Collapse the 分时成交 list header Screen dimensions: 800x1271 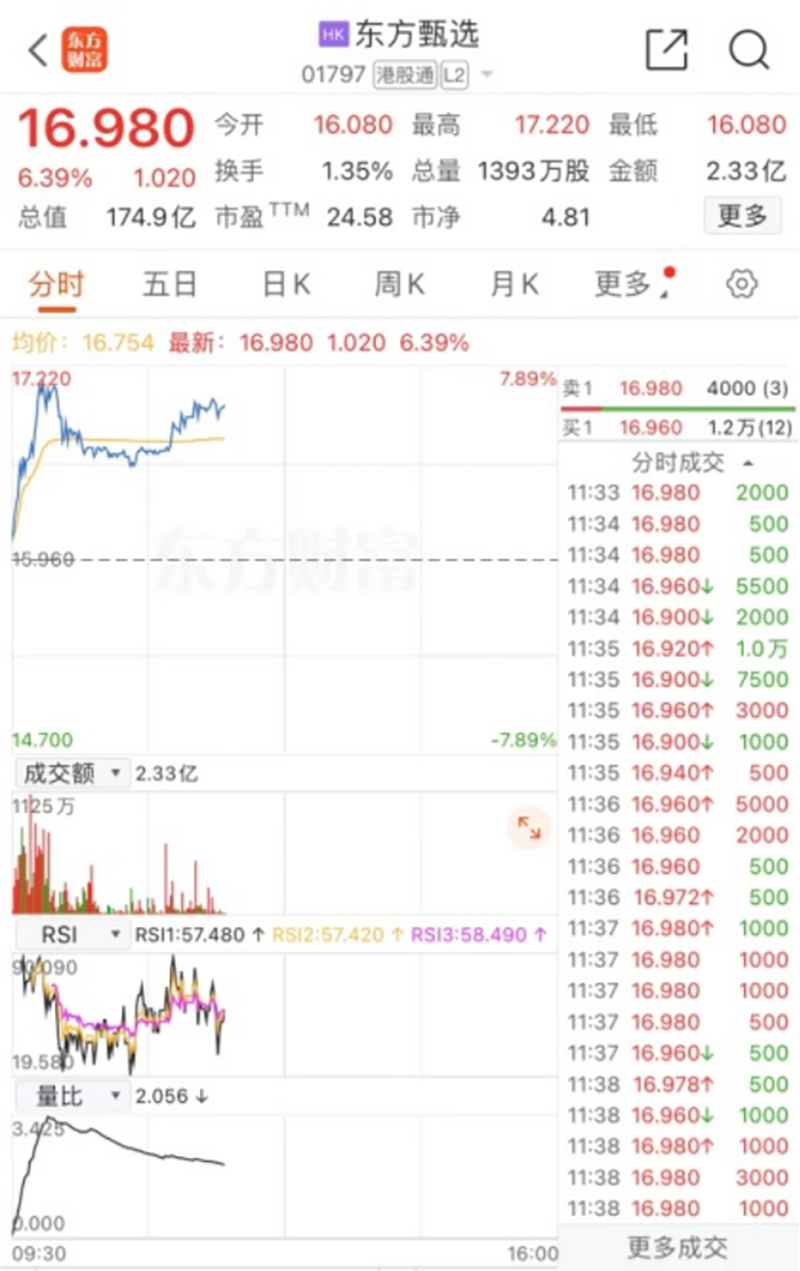tap(692, 462)
